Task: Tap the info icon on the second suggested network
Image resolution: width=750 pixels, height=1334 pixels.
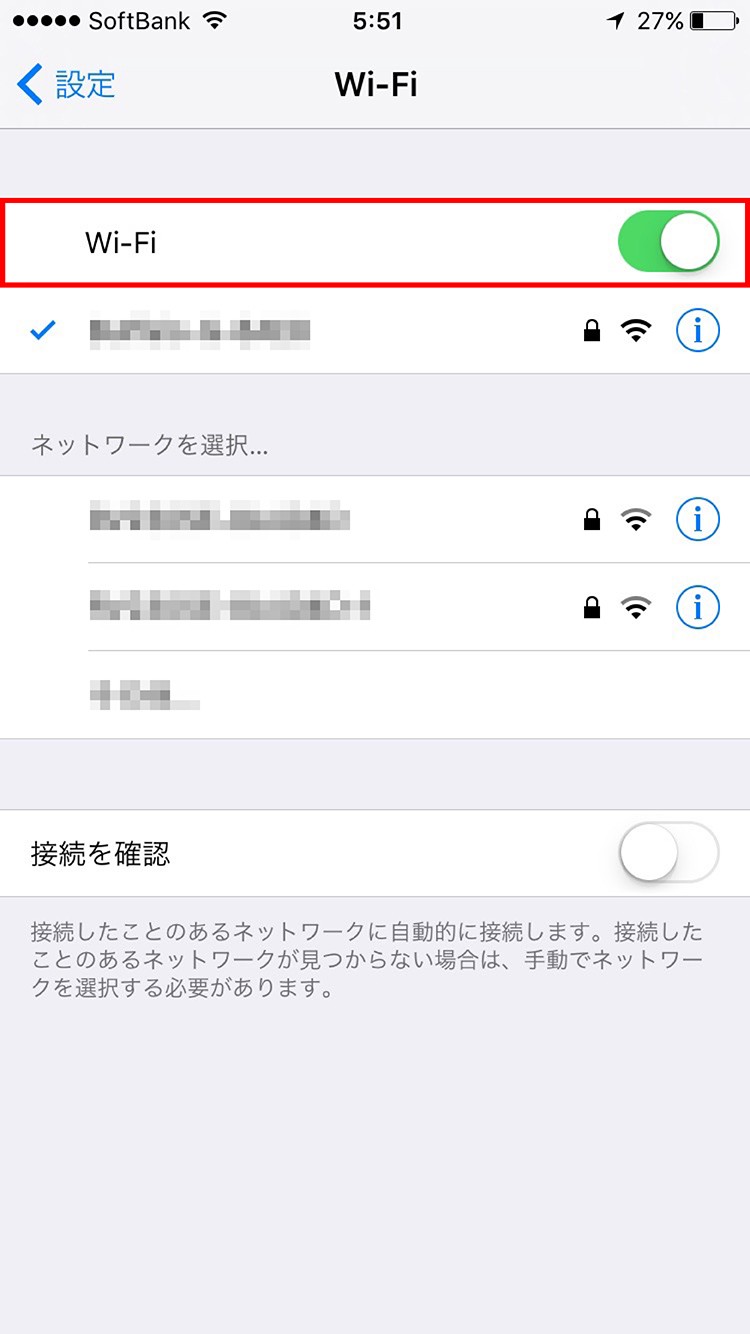Action: tap(697, 606)
